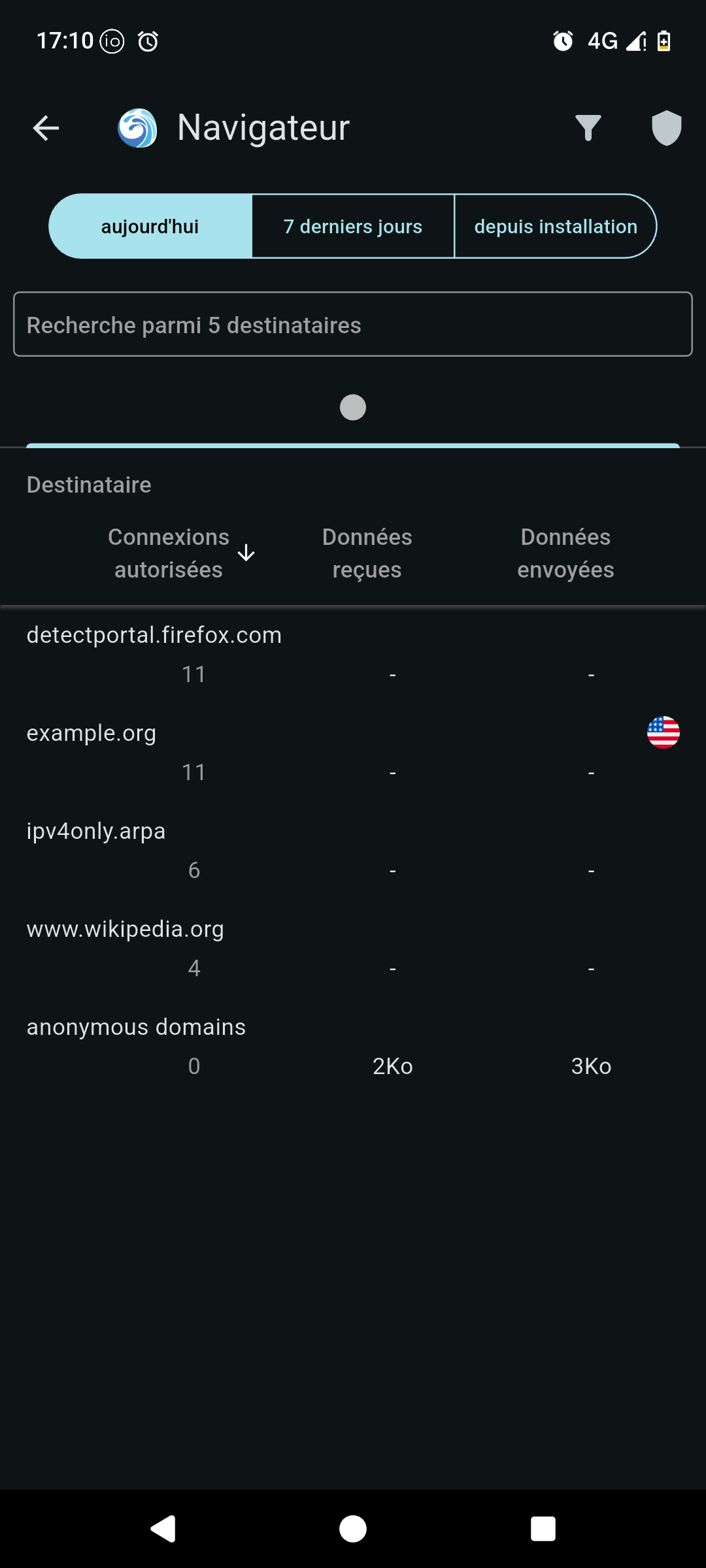Sort by Données envoyées column
The width and height of the screenshot is (706, 1568).
click(x=565, y=553)
